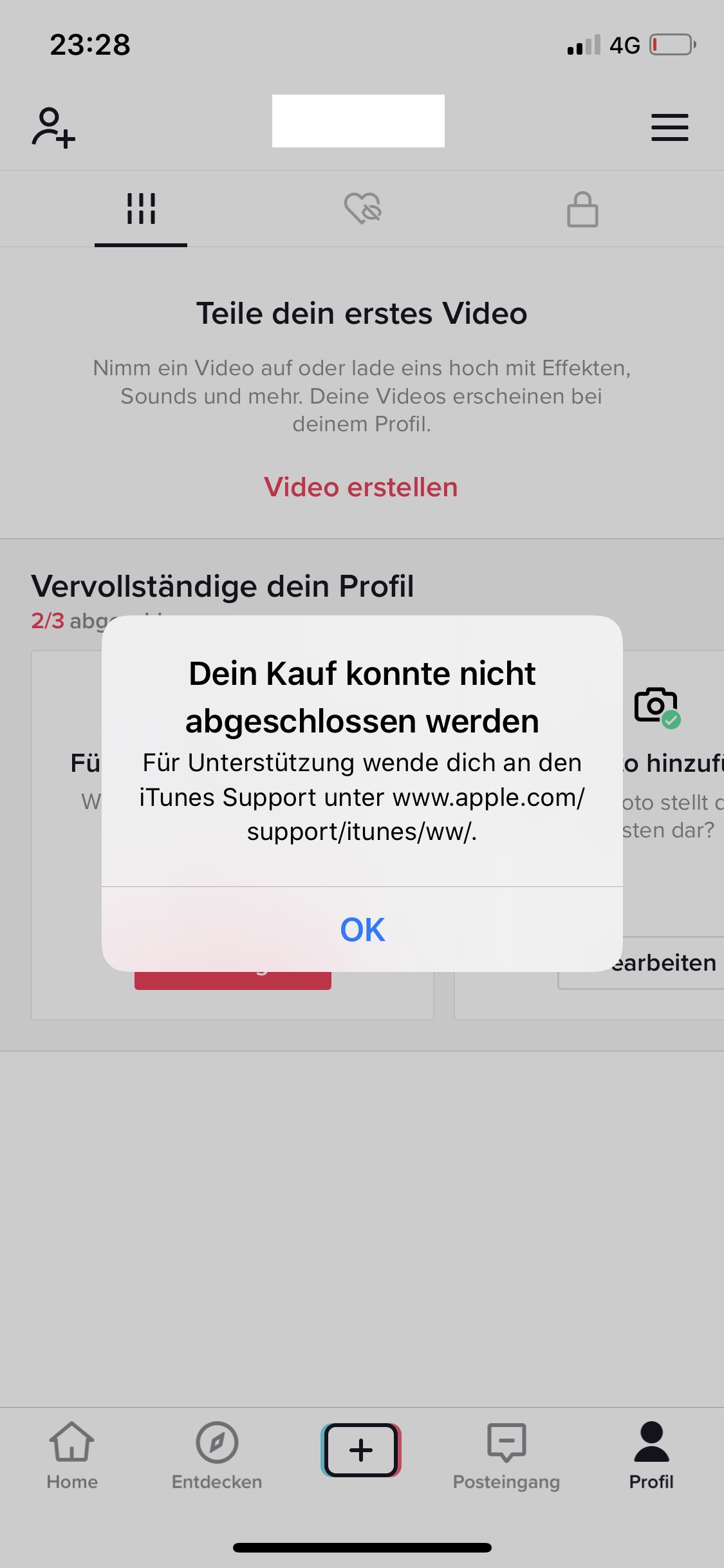
Task: Dismiss the purchase error with OK
Action: coord(362,929)
